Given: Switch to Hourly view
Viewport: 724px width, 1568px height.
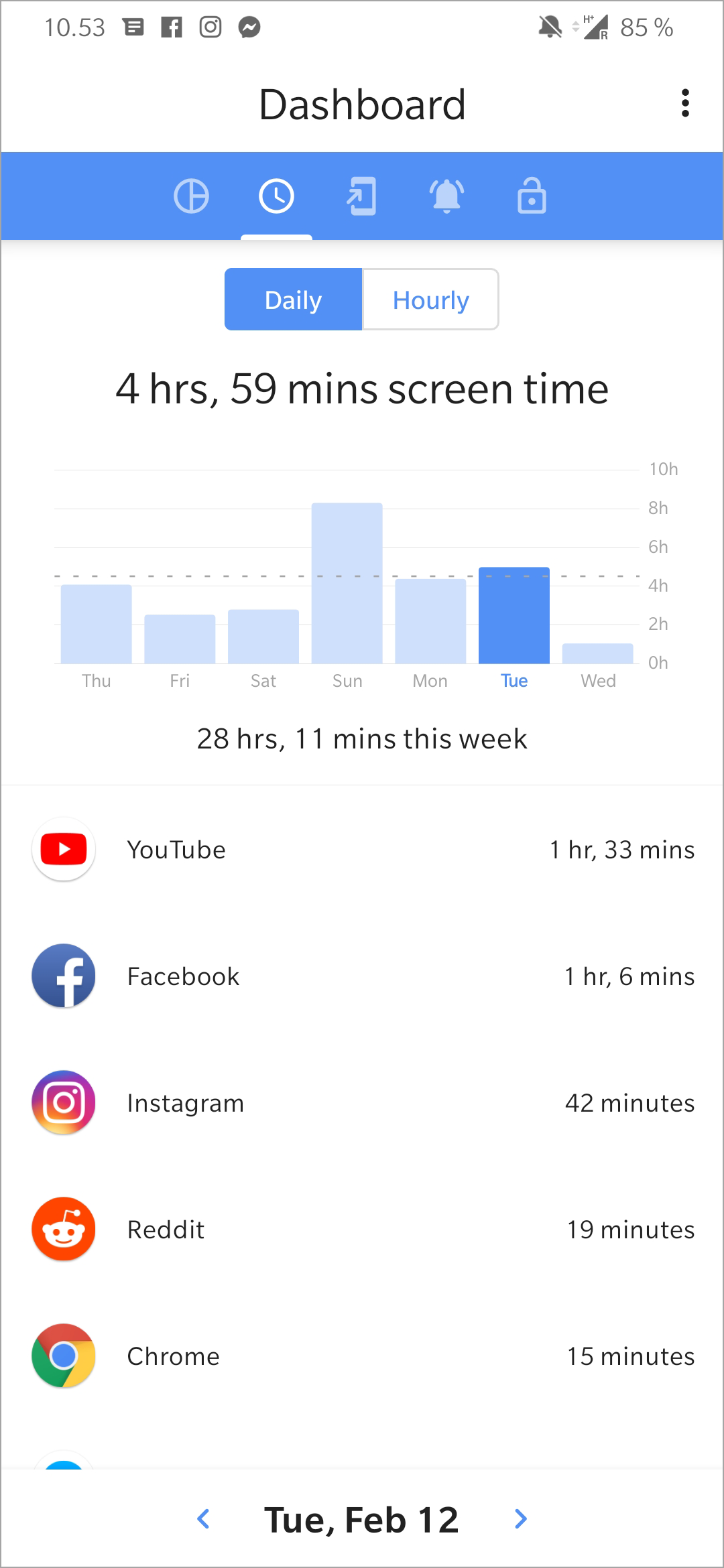Looking at the screenshot, I should [x=430, y=300].
